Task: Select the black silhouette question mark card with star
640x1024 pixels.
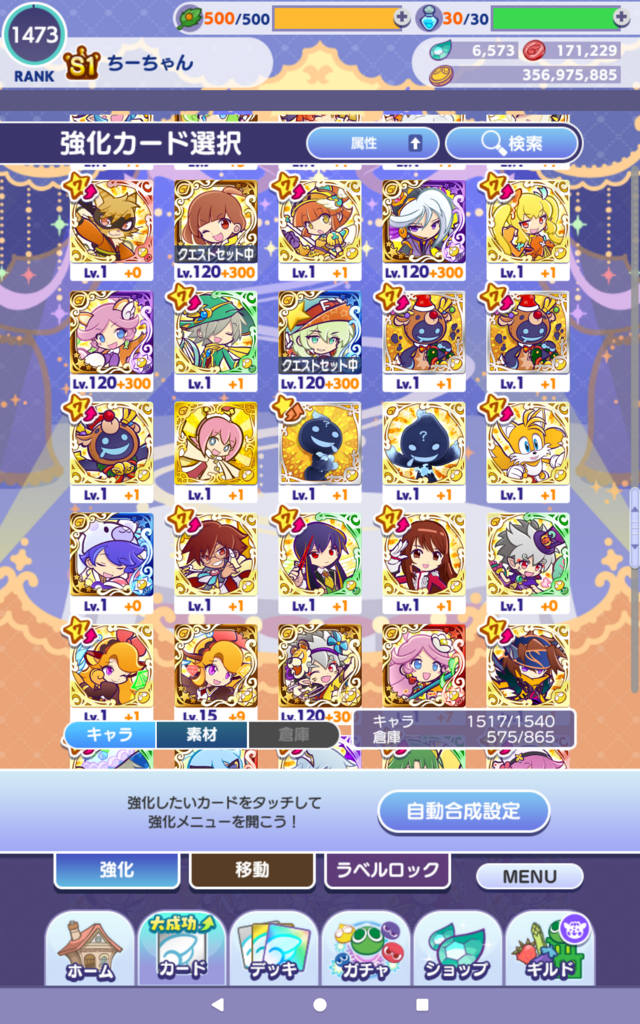Action: click(319, 451)
